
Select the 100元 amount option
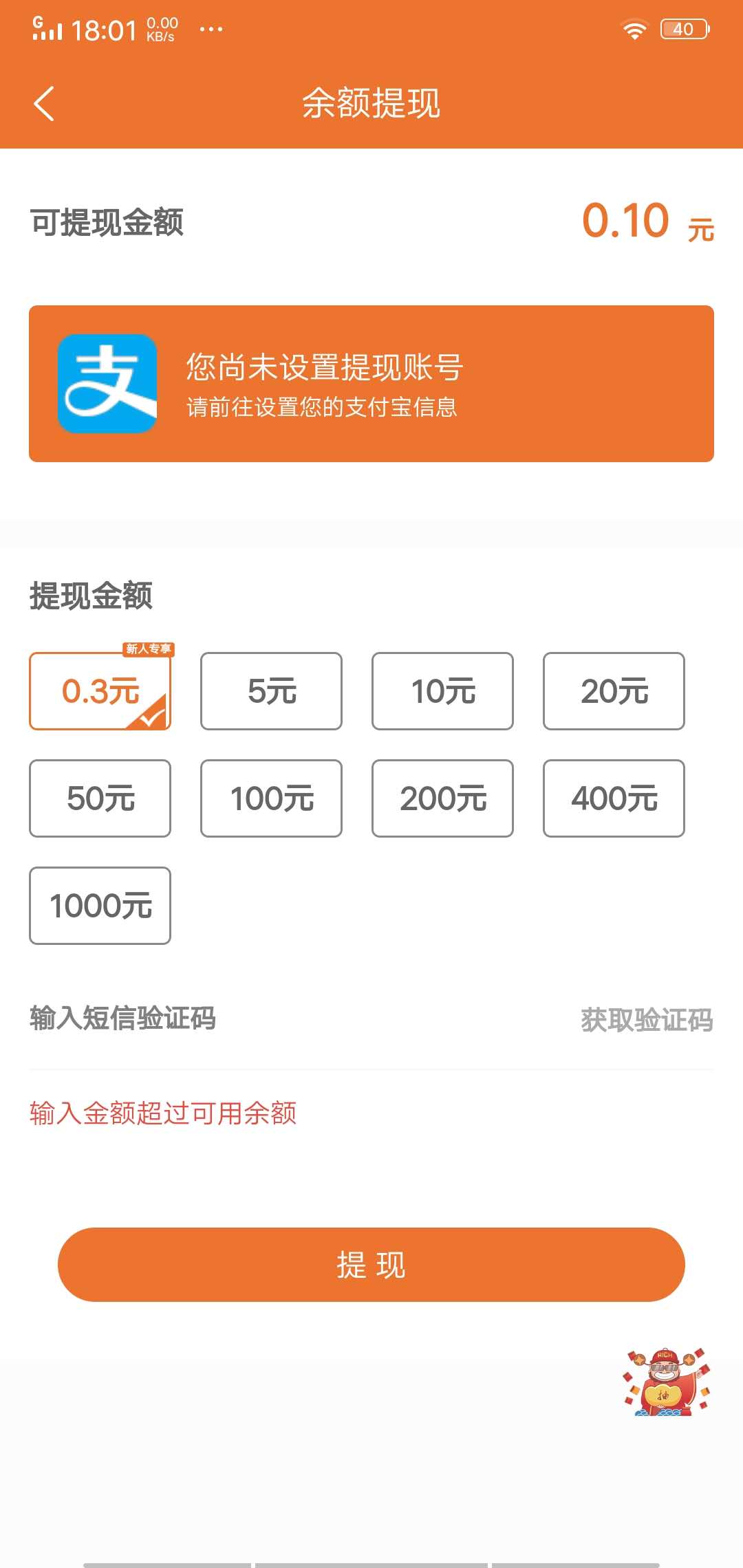coord(270,799)
